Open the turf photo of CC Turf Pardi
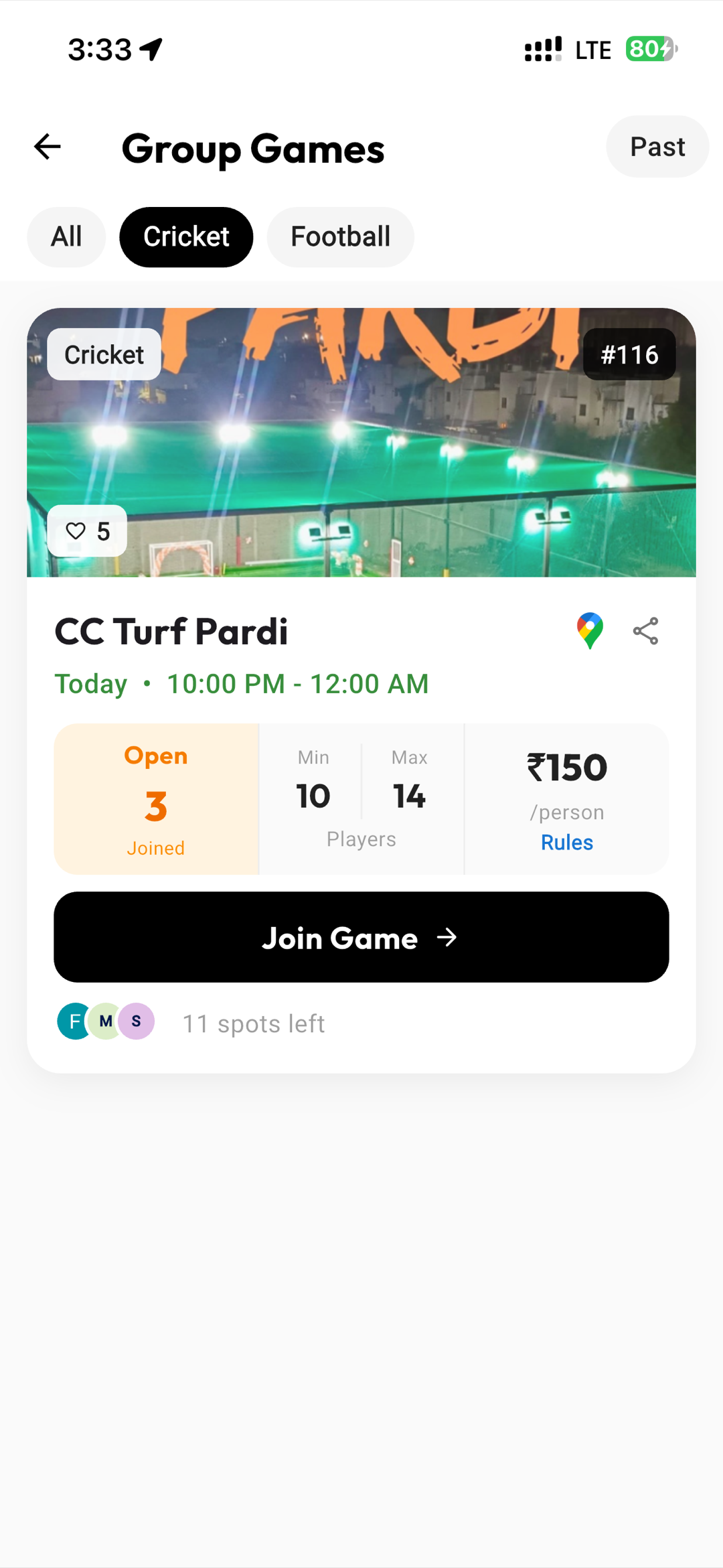The width and height of the screenshot is (723, 1568). pos(361,442)
